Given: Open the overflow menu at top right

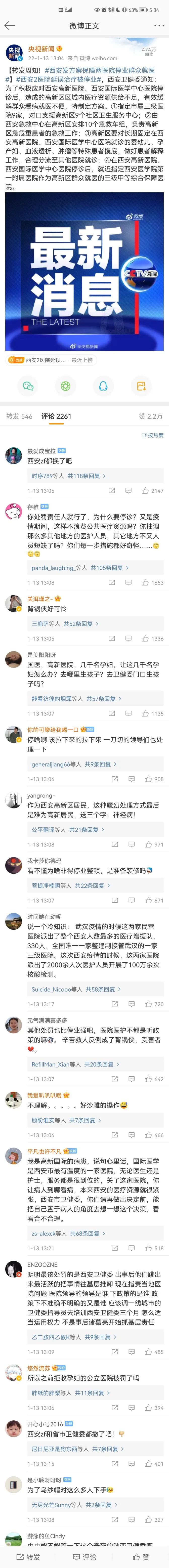Looking at the screenshot, I should [159, 26].
